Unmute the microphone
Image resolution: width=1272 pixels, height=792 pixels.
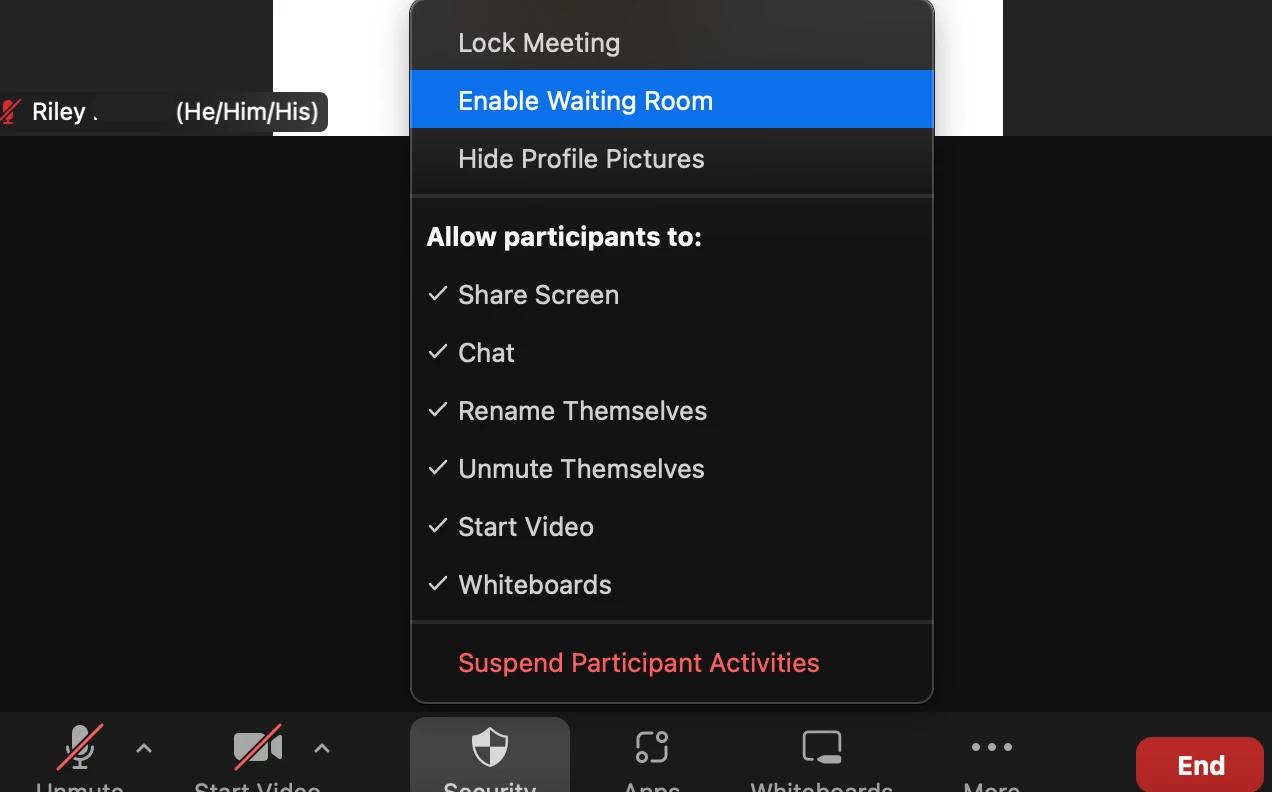click(79, 752)
